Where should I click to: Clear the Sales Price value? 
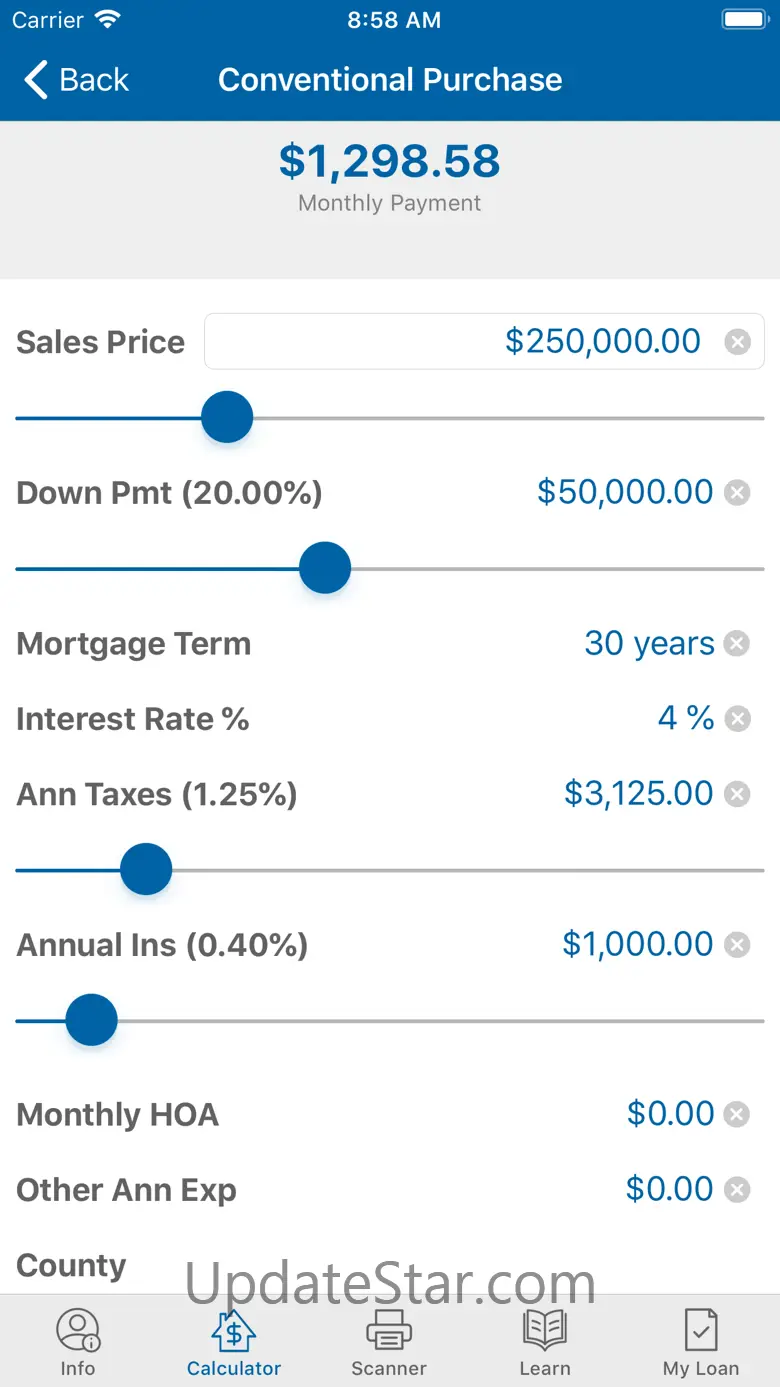[x=738, y=342]
